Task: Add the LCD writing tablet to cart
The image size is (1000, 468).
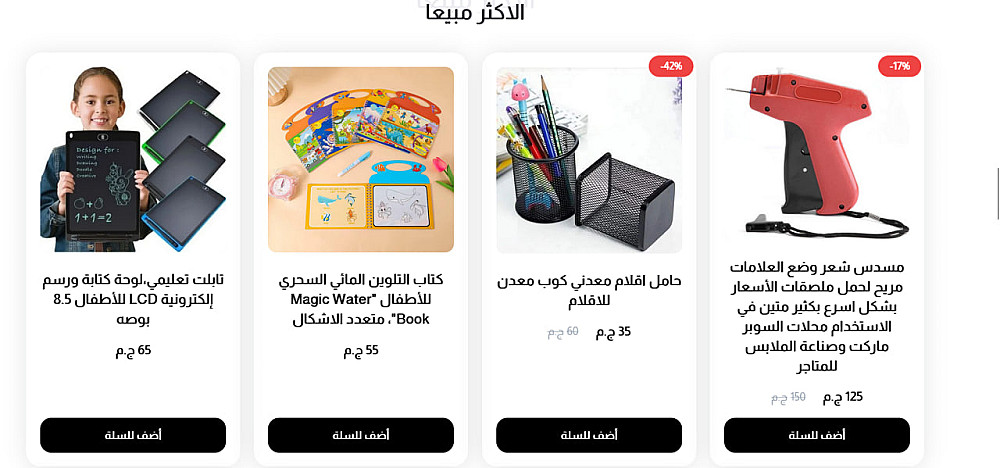Action: pyautogui.click(x=133, y=435)
